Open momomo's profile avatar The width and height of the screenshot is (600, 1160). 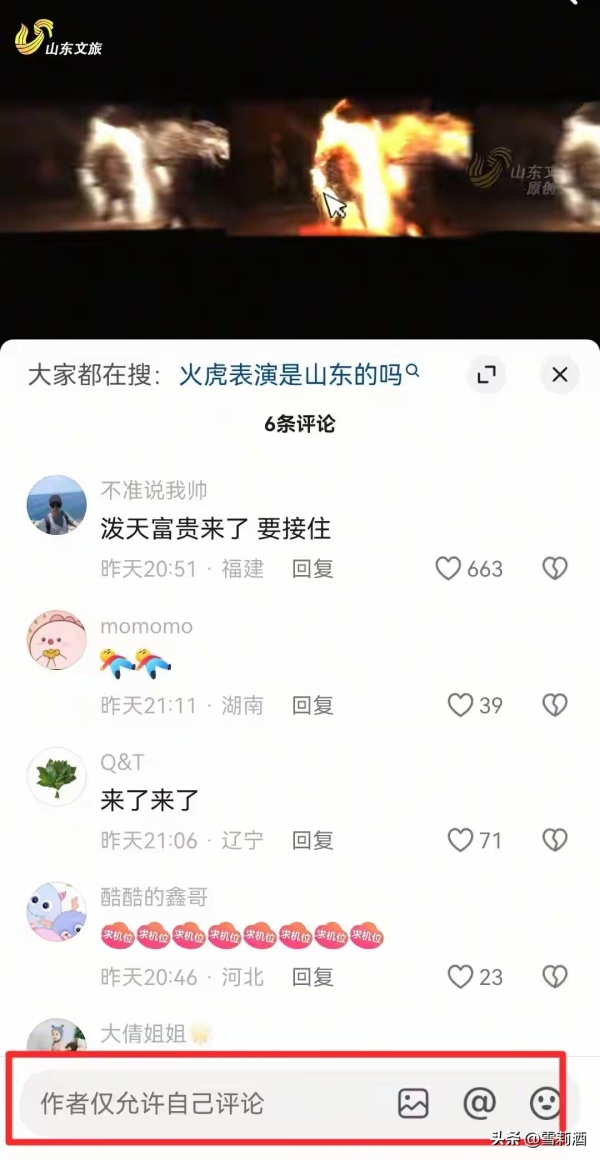tap(56, 640)
